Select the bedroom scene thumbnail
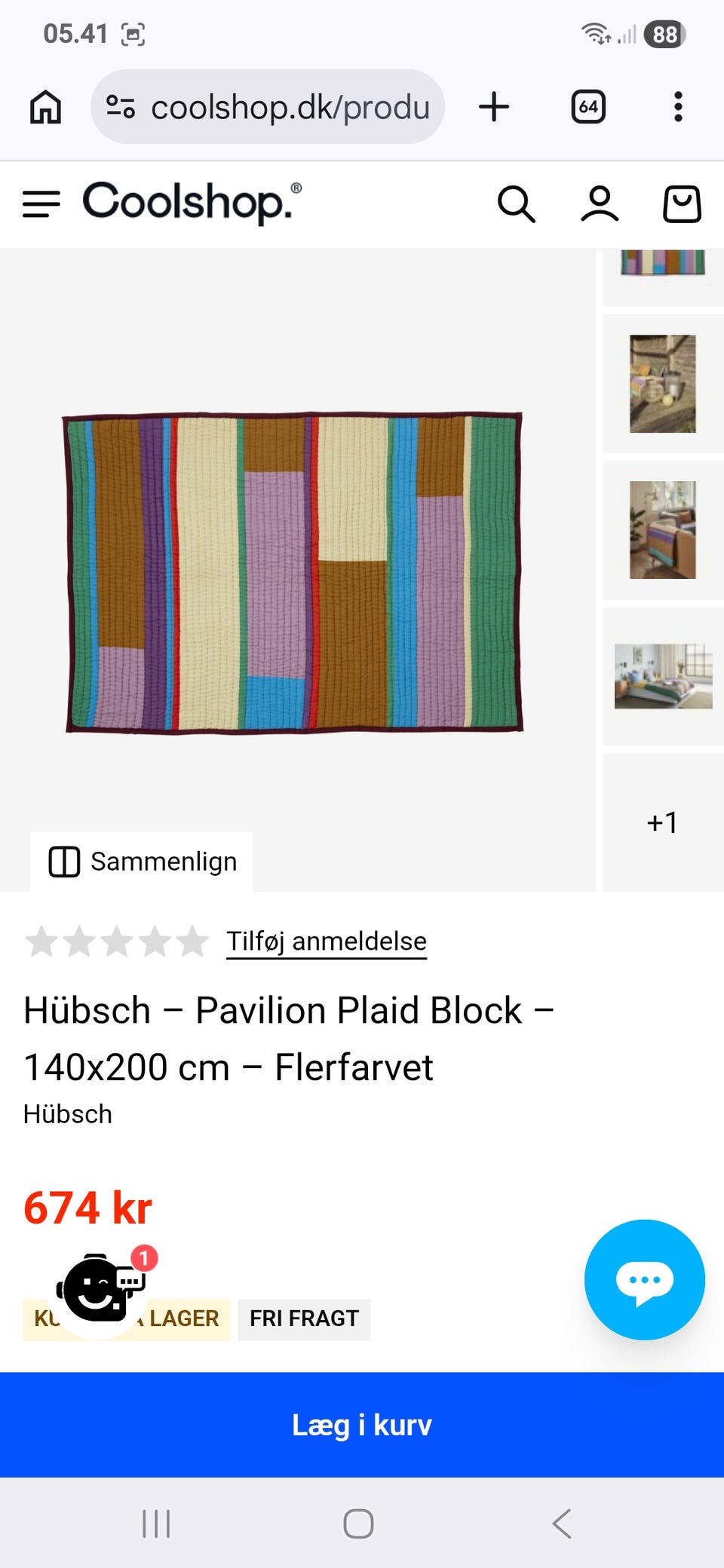 tap(662, 675)
